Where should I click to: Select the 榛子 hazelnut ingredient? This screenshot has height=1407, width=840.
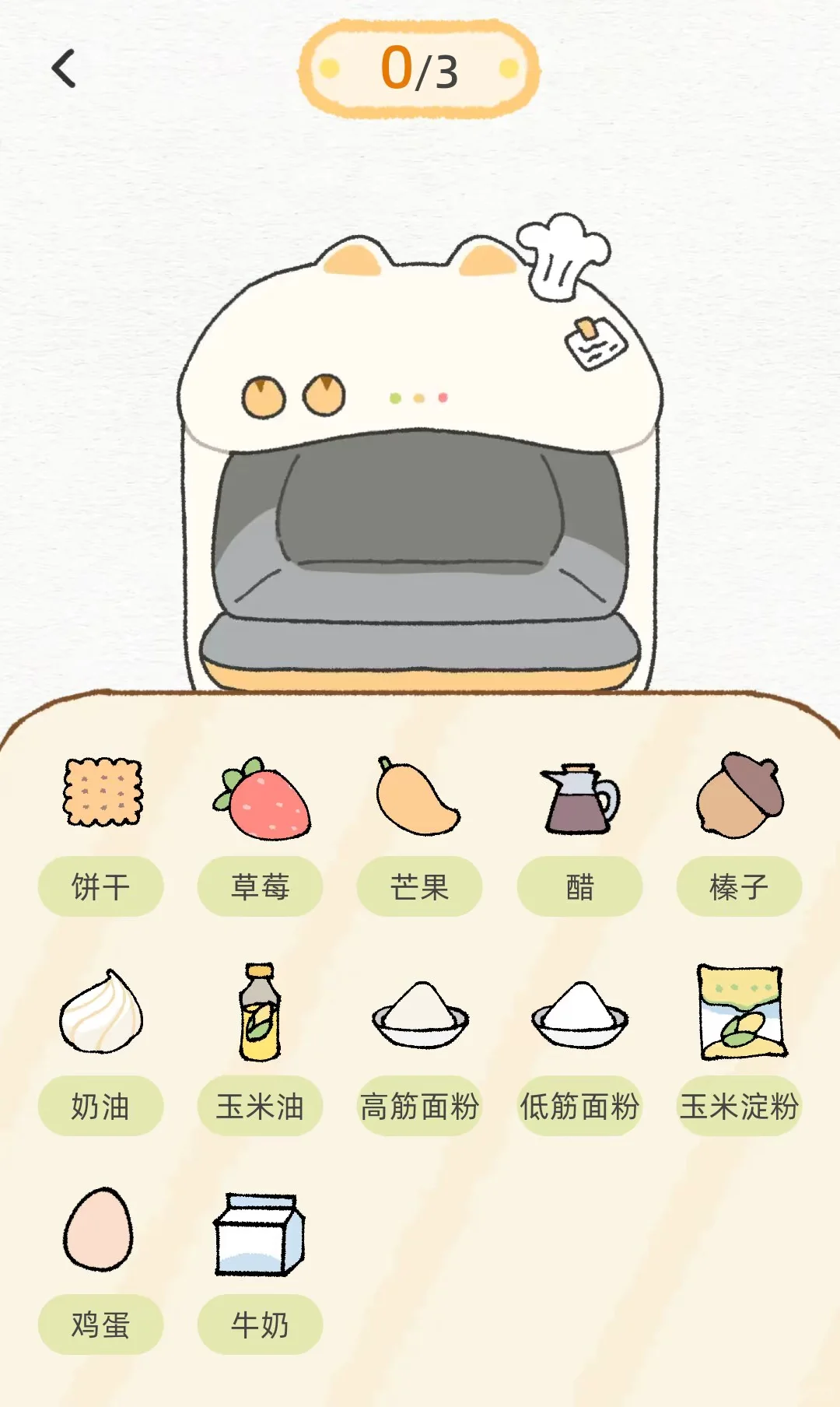click(x=739, y=795)
